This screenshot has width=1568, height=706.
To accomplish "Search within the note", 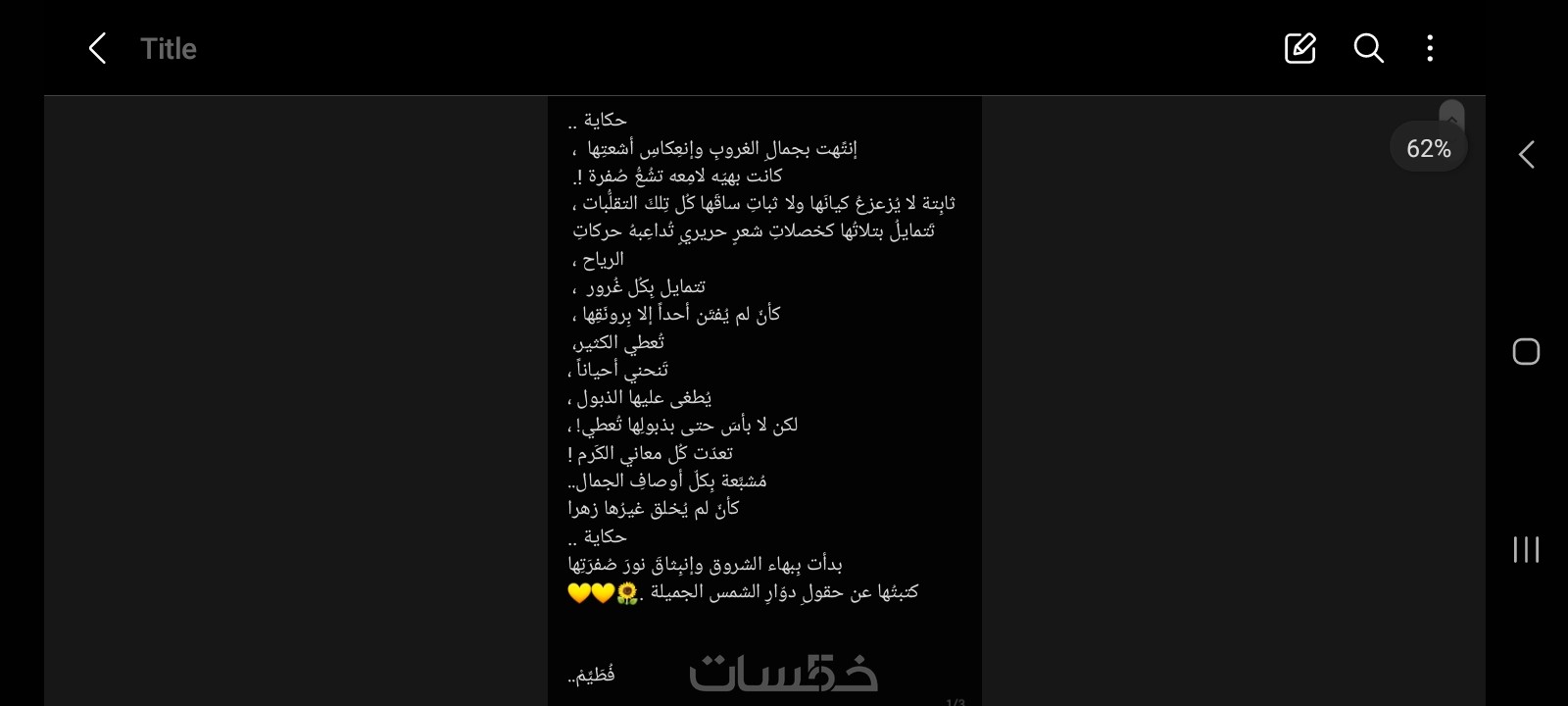I will click(1368, 48).
